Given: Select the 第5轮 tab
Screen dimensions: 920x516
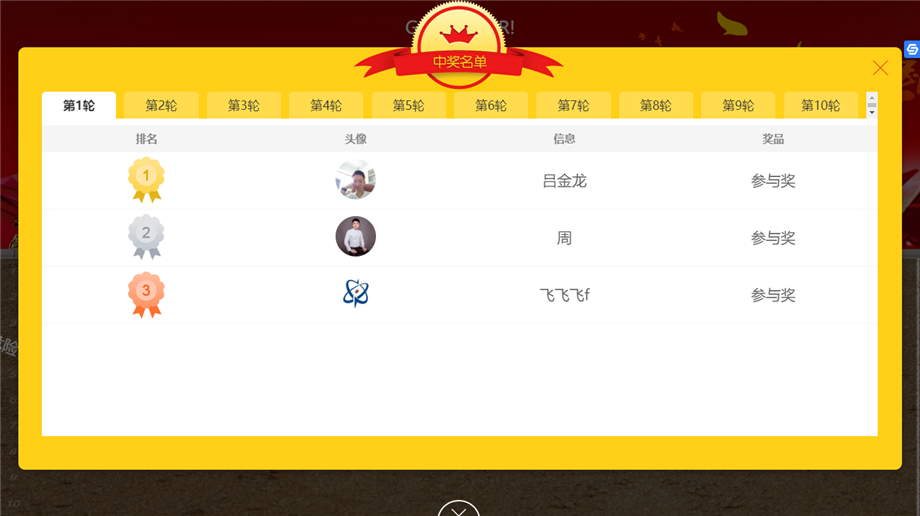Looking at the screenshot, I should coord(408,106).
